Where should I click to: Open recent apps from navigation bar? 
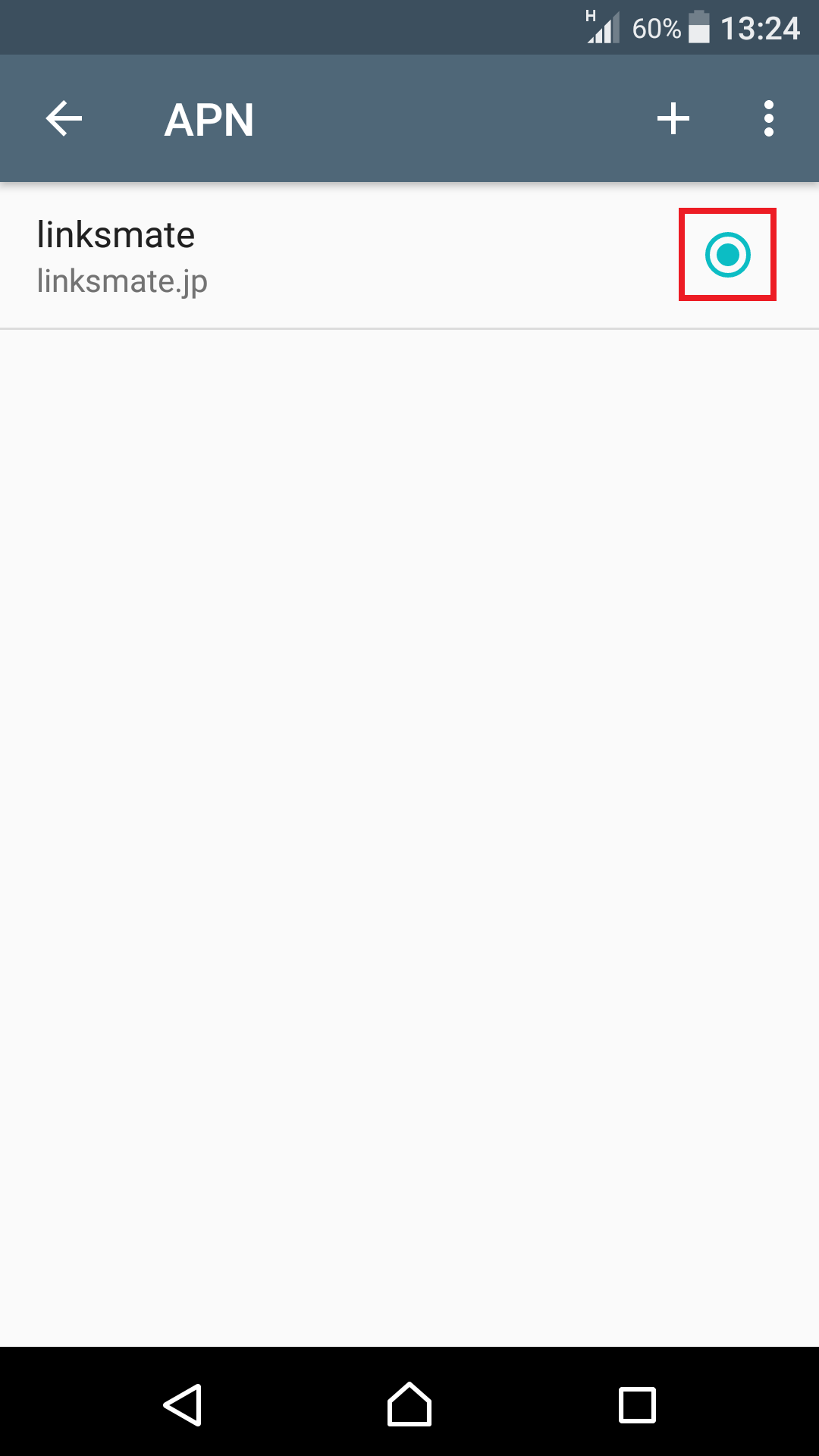point(637,1404)
